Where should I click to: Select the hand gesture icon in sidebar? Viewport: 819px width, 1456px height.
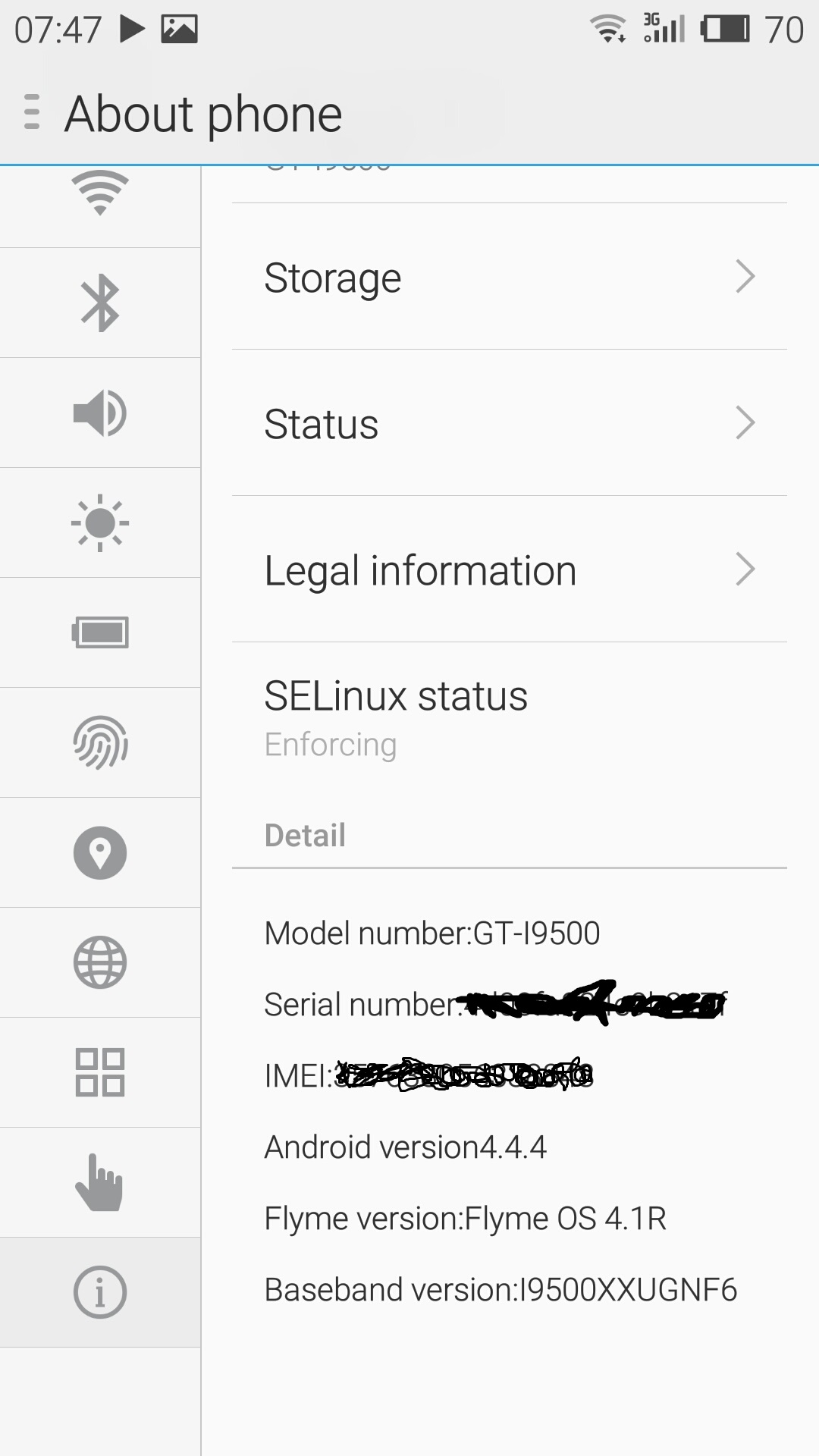[100, 1183]
